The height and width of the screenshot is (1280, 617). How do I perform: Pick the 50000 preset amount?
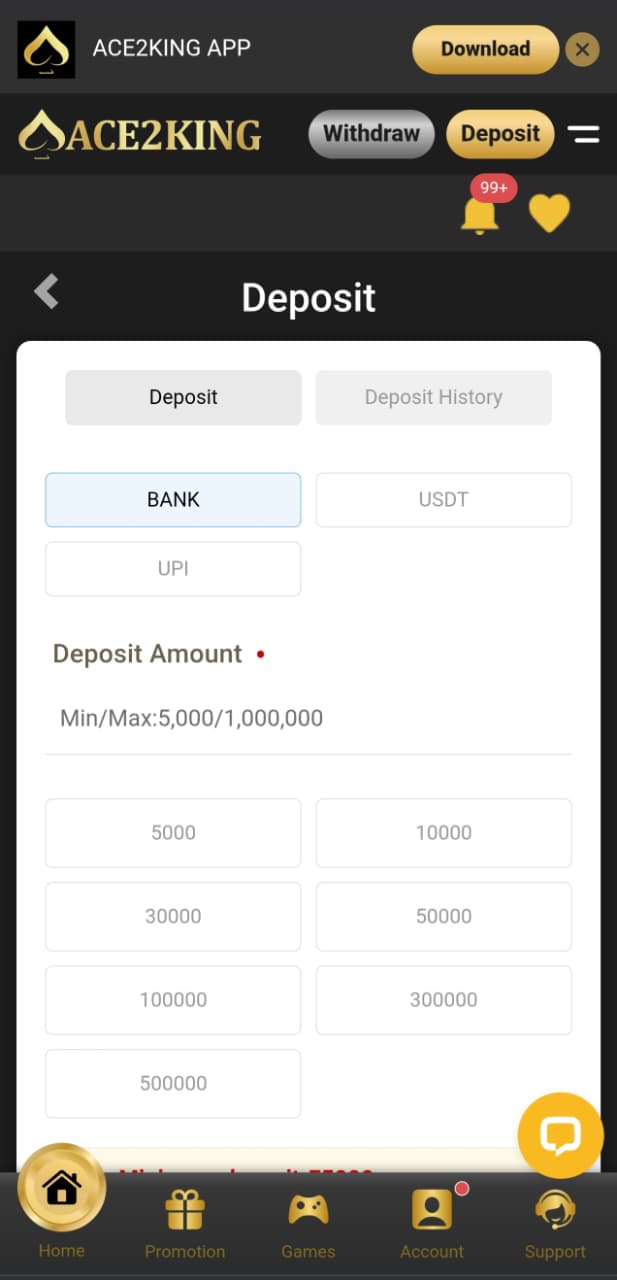(x=443, y=916)
